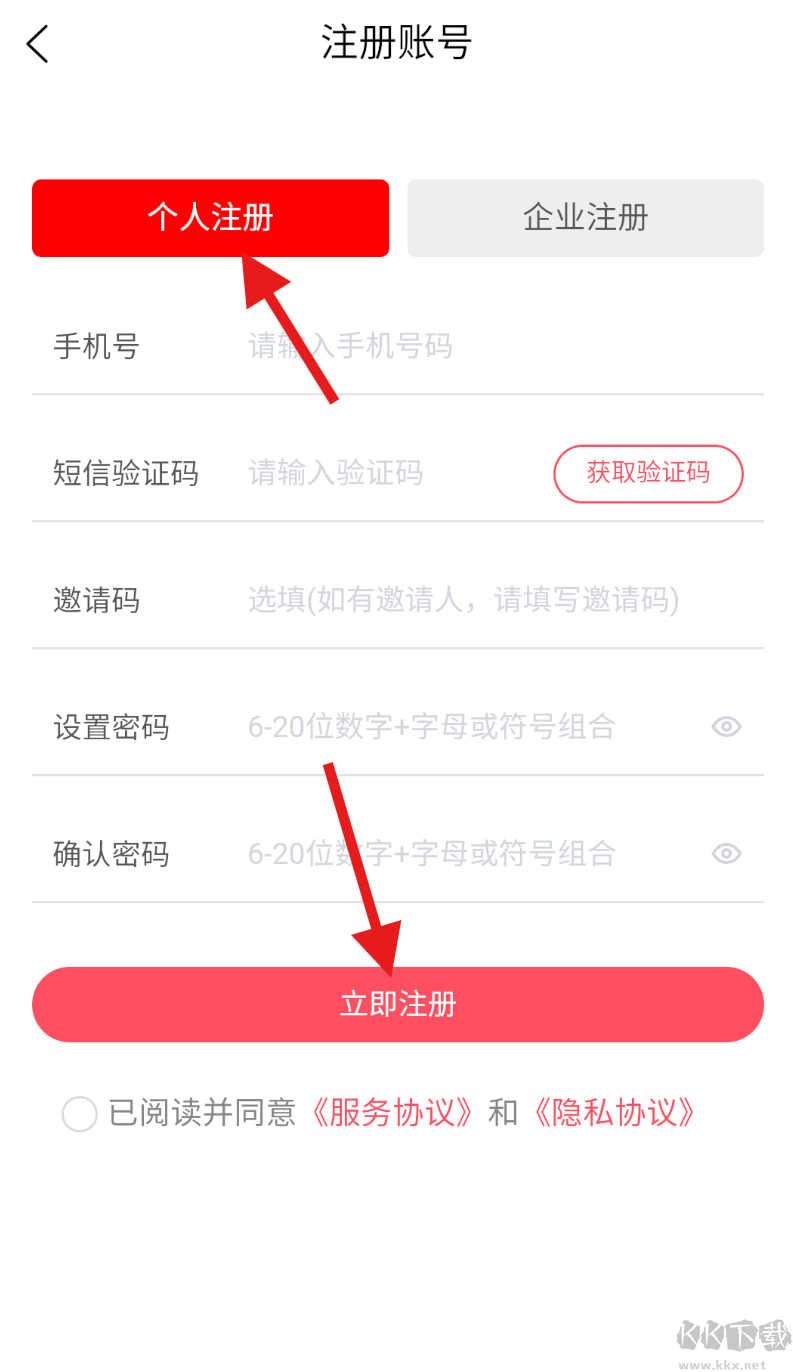Click the back arrow icon
This screenshot has width=793, height=1372.
[37, 44]
